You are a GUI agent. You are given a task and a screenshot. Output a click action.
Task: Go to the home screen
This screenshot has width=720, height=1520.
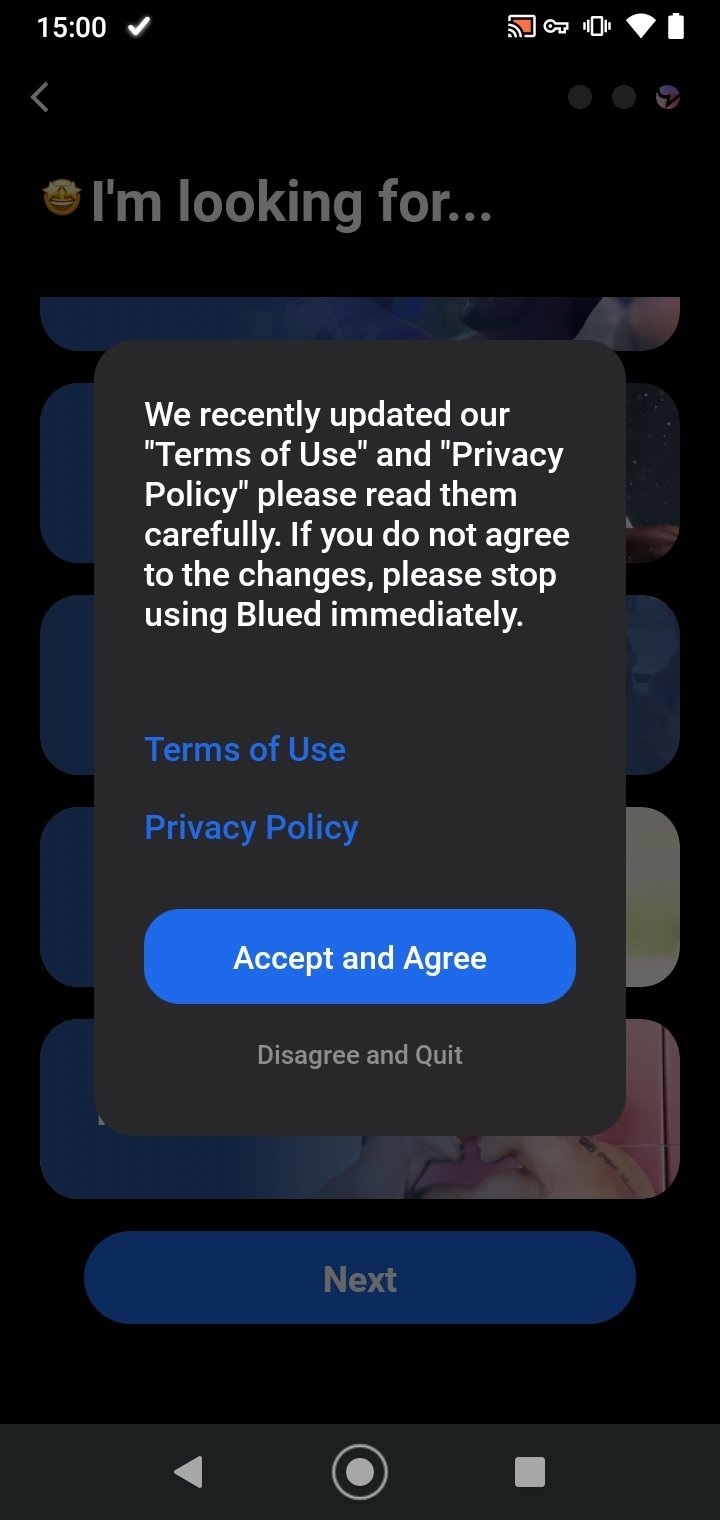tap(360, 1472)
